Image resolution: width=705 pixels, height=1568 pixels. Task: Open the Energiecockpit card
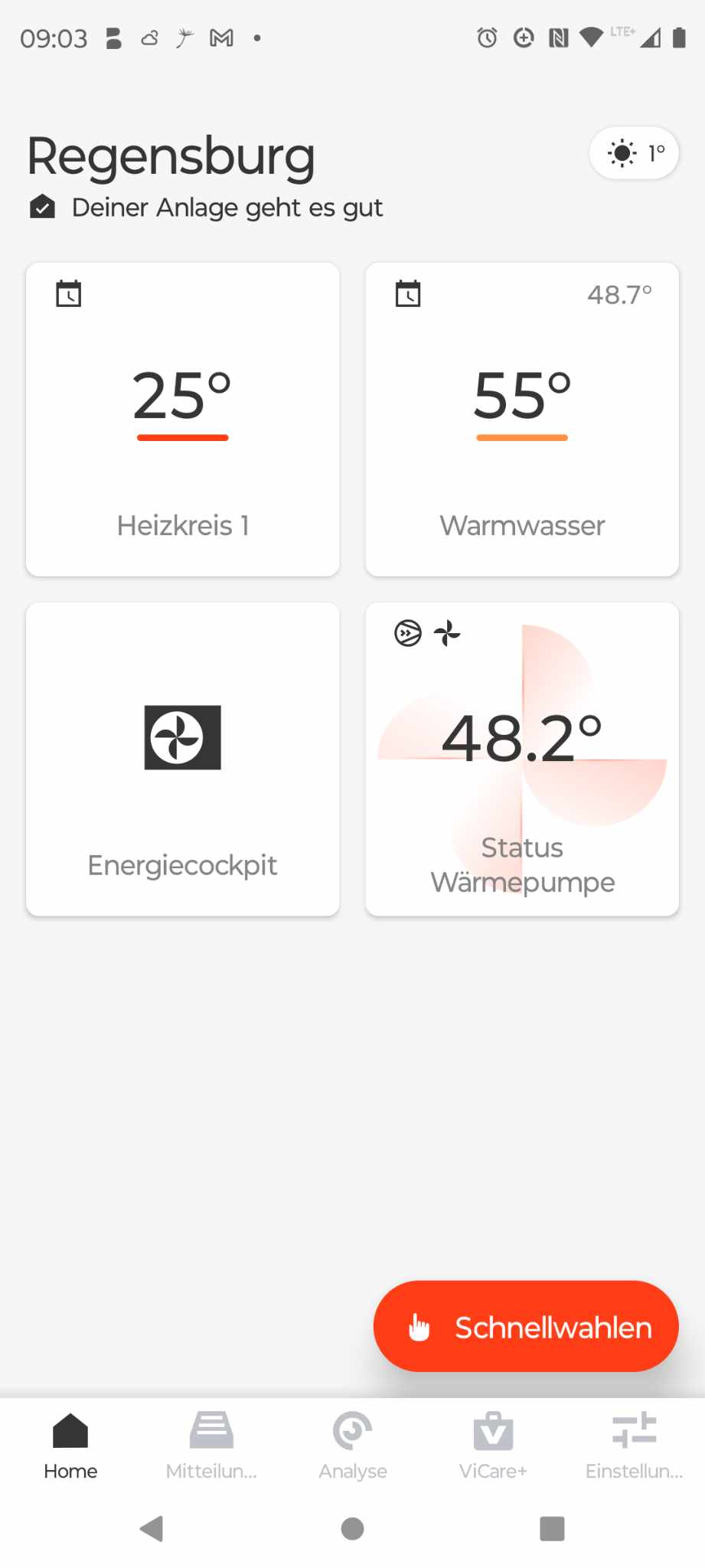(x=182, y=759)
